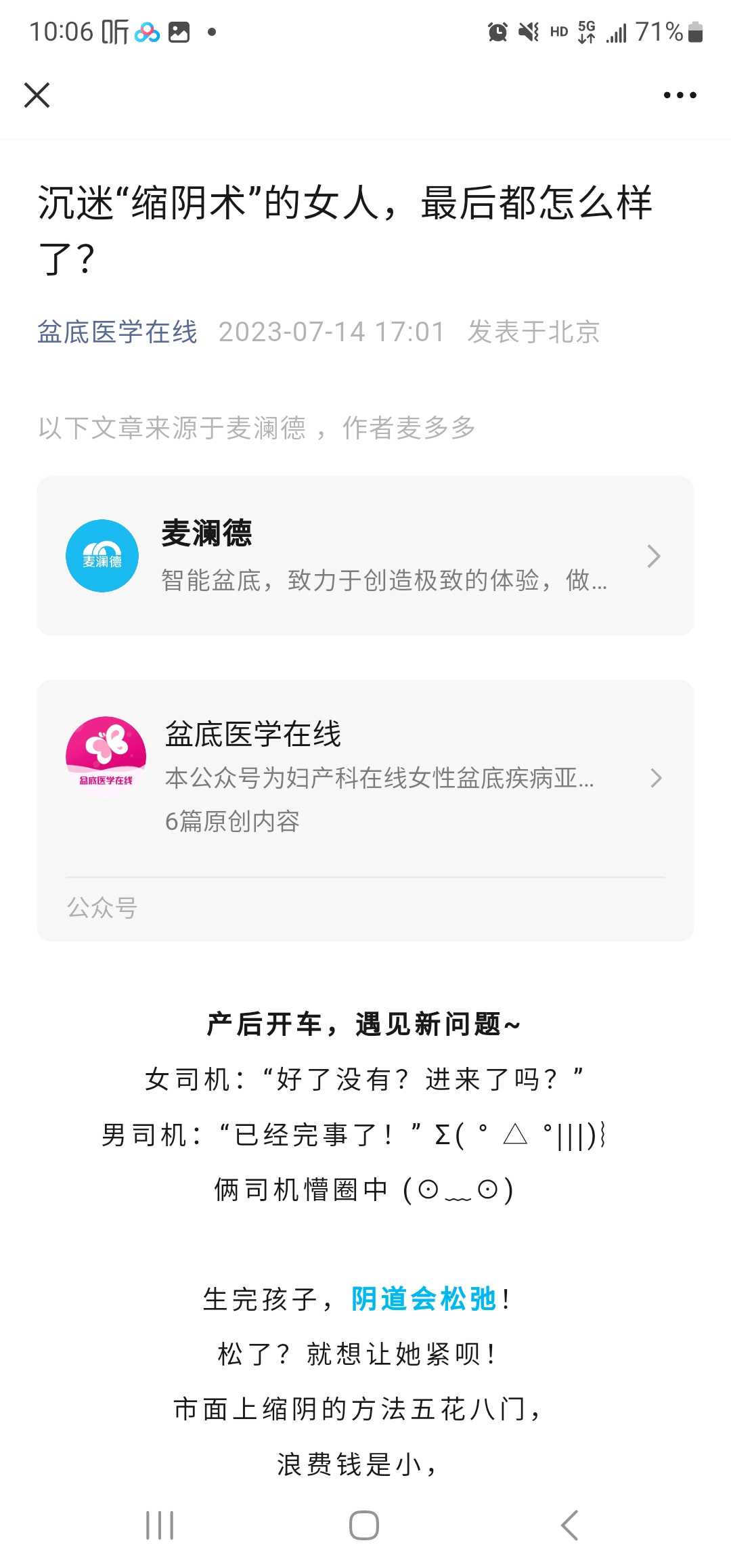
Task: Go to the home screen
Action: (364, 1525)
